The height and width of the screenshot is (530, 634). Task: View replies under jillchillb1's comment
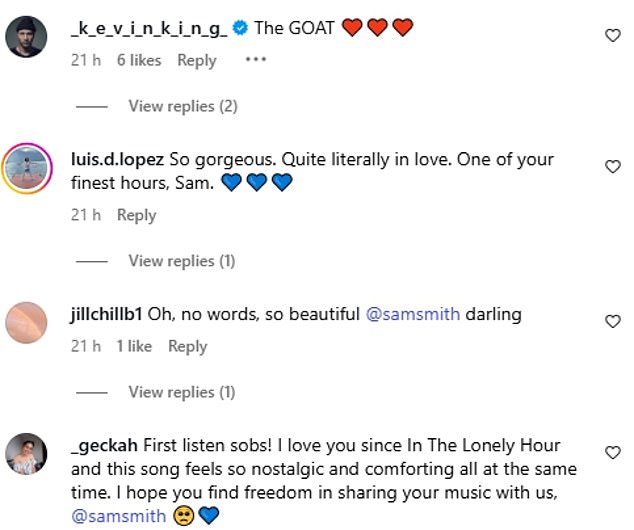click(181, 392)
